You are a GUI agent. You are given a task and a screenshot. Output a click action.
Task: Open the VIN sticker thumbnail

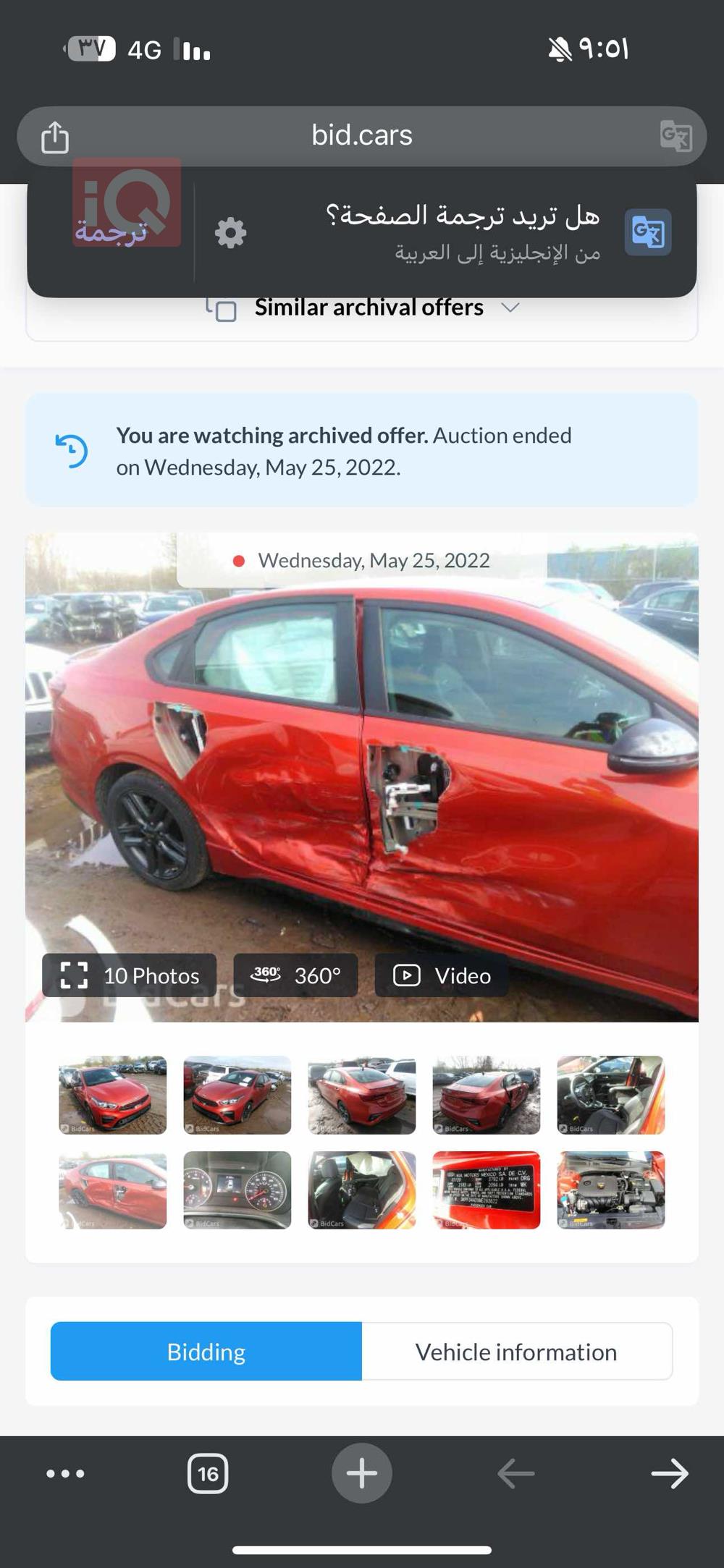tap(486, 1190)
